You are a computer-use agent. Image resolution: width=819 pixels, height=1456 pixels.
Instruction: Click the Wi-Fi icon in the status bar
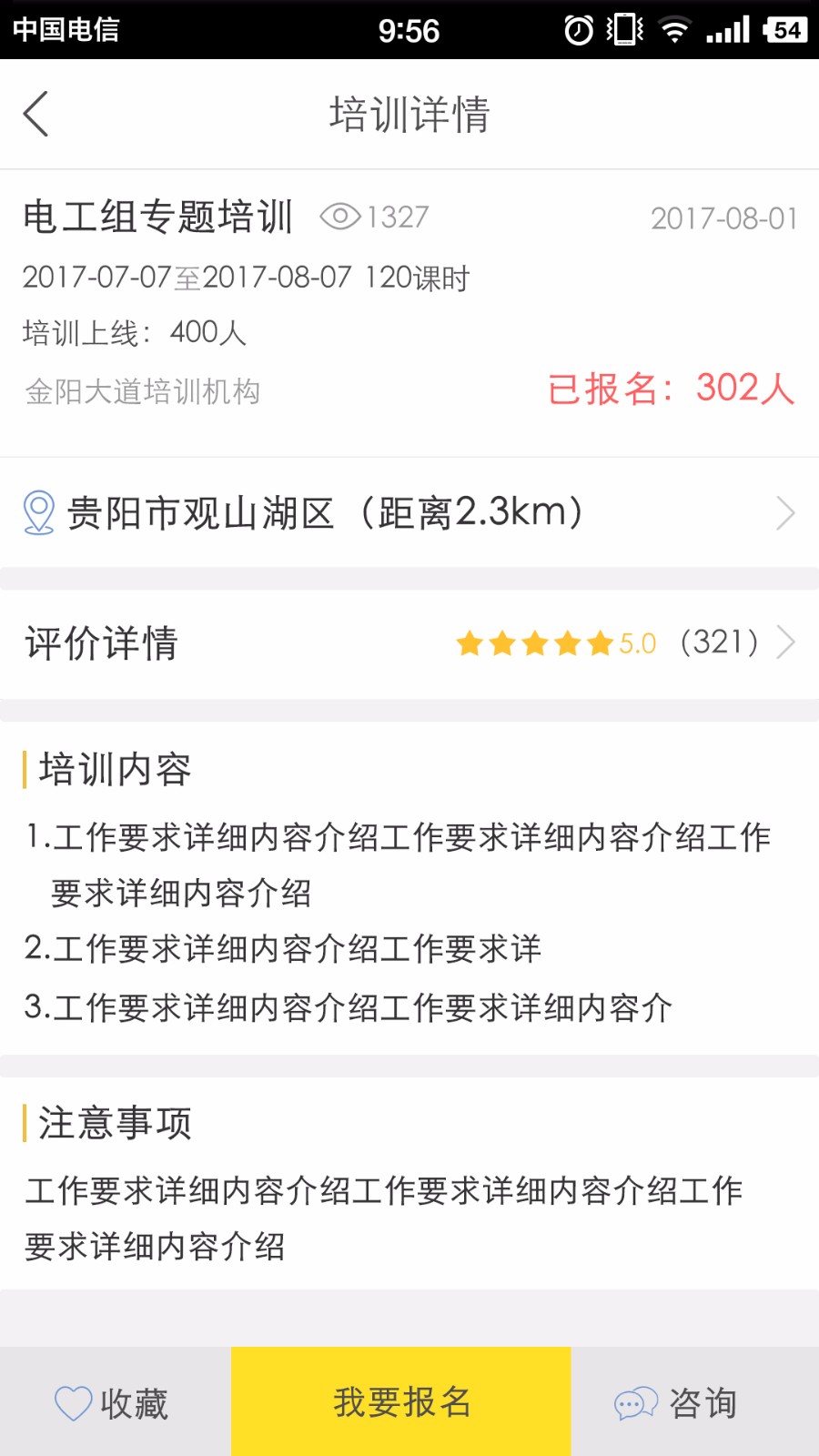pos(674,28)
